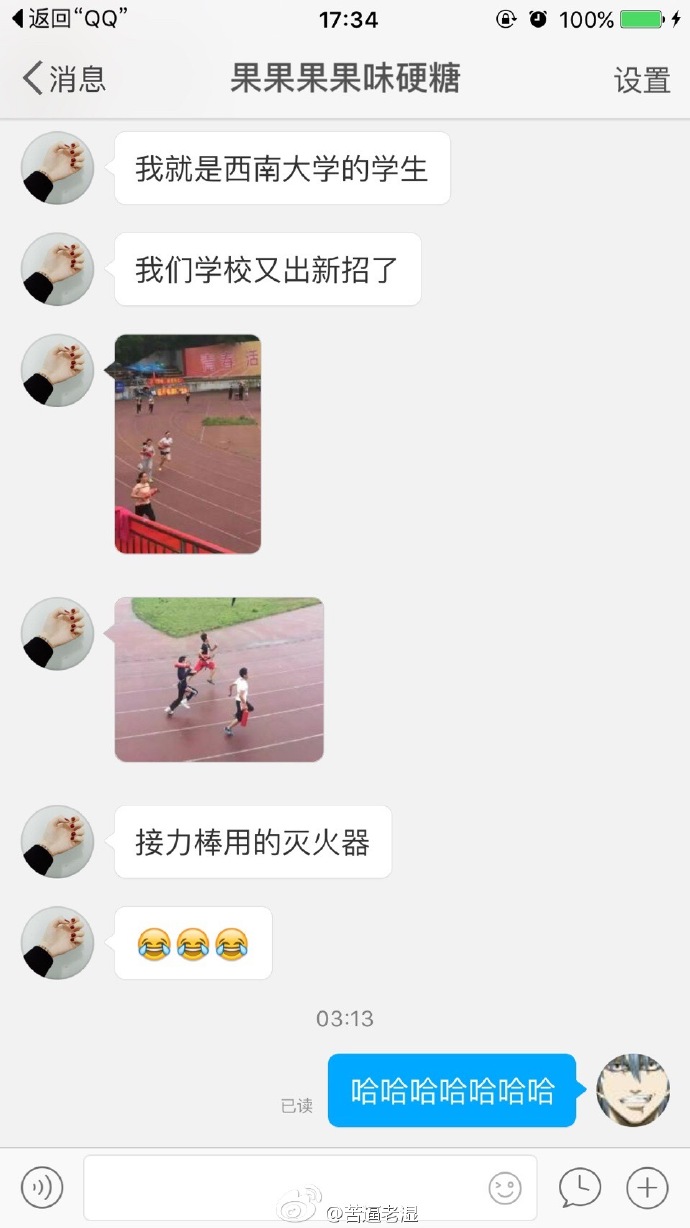Tap the voice message icon
Viewport: 690px width, 1228px height.
click(42, 1187)
